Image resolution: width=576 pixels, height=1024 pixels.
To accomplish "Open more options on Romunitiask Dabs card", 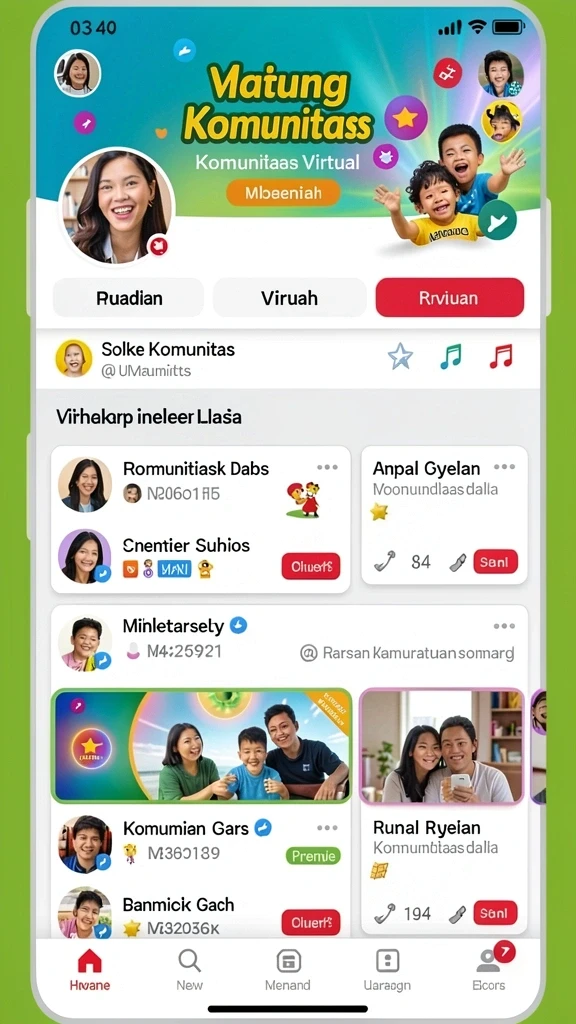I will [x=327, y=467].
